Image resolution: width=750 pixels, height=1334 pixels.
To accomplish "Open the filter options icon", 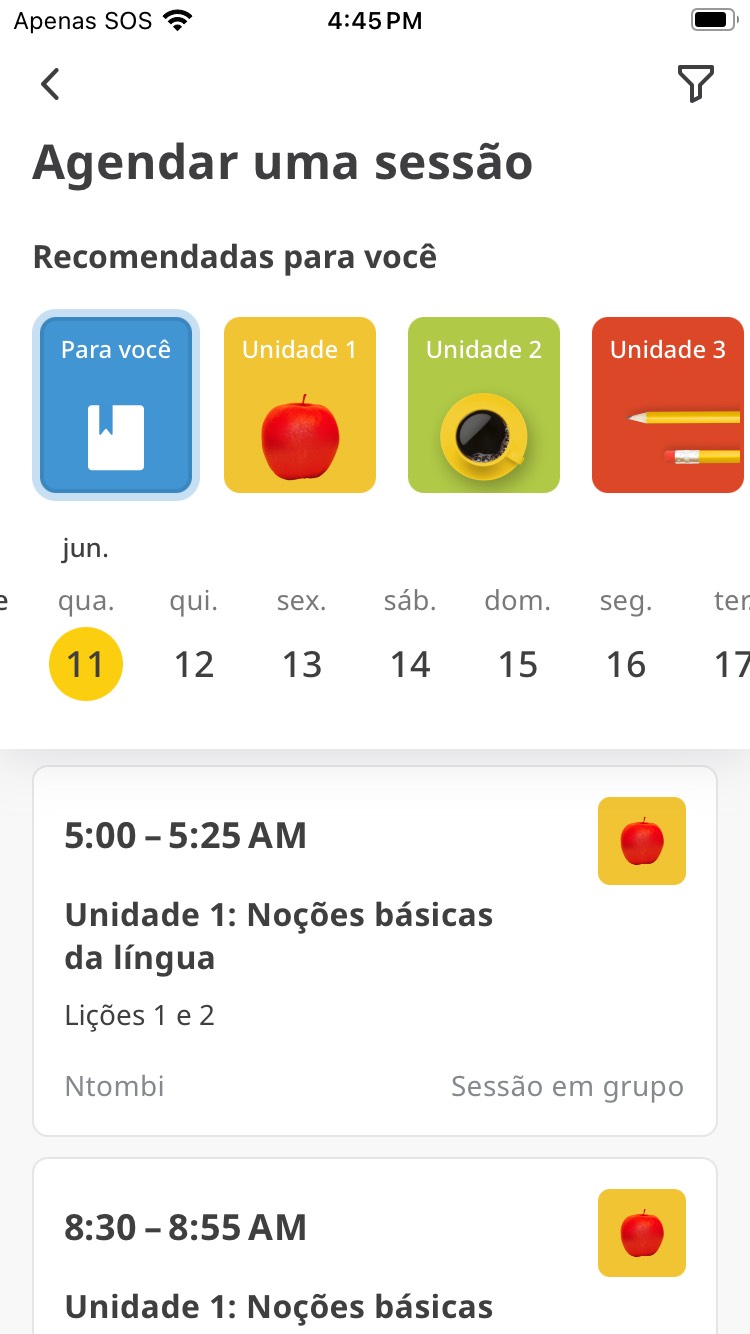I will pos(697,84).
